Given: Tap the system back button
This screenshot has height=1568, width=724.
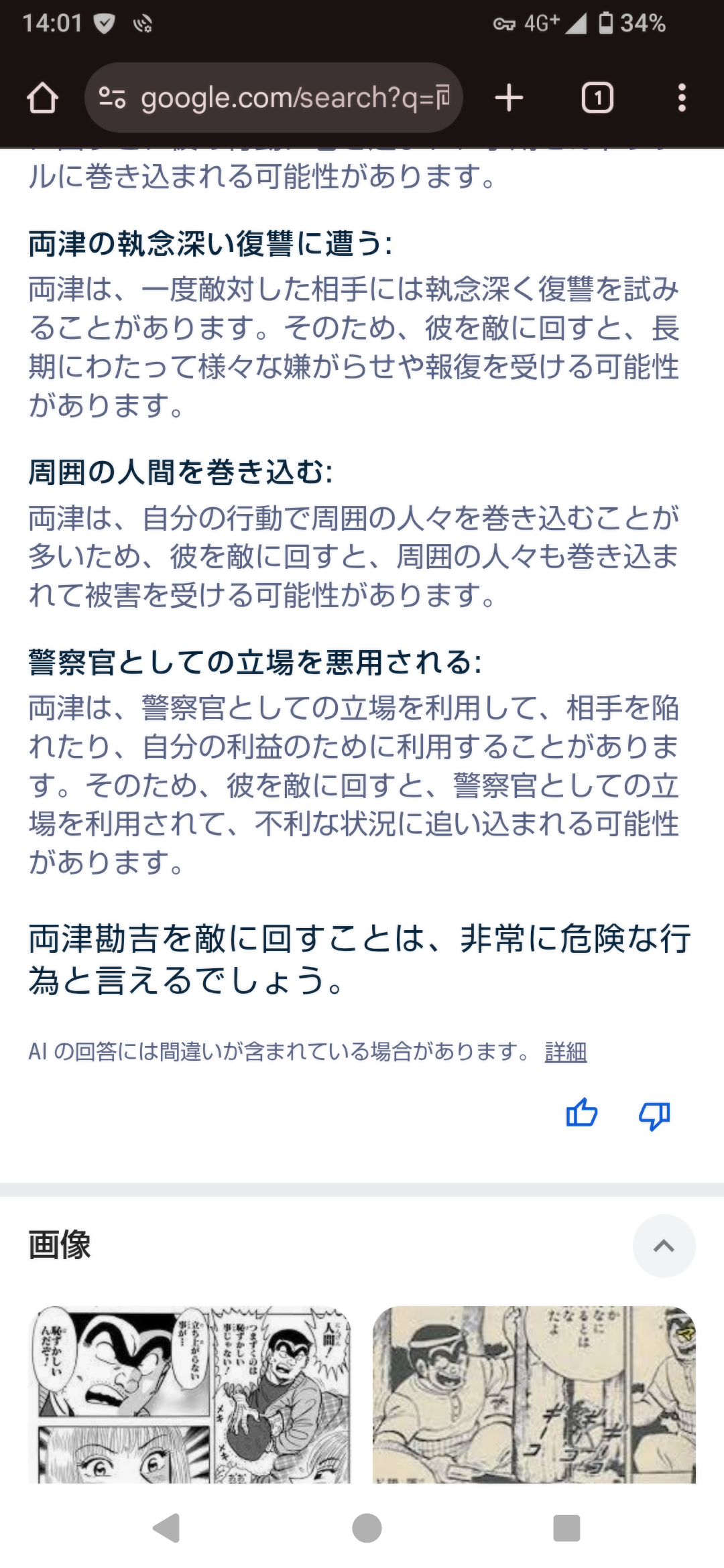Looking at the screenshot, I should pos(166,1528).
